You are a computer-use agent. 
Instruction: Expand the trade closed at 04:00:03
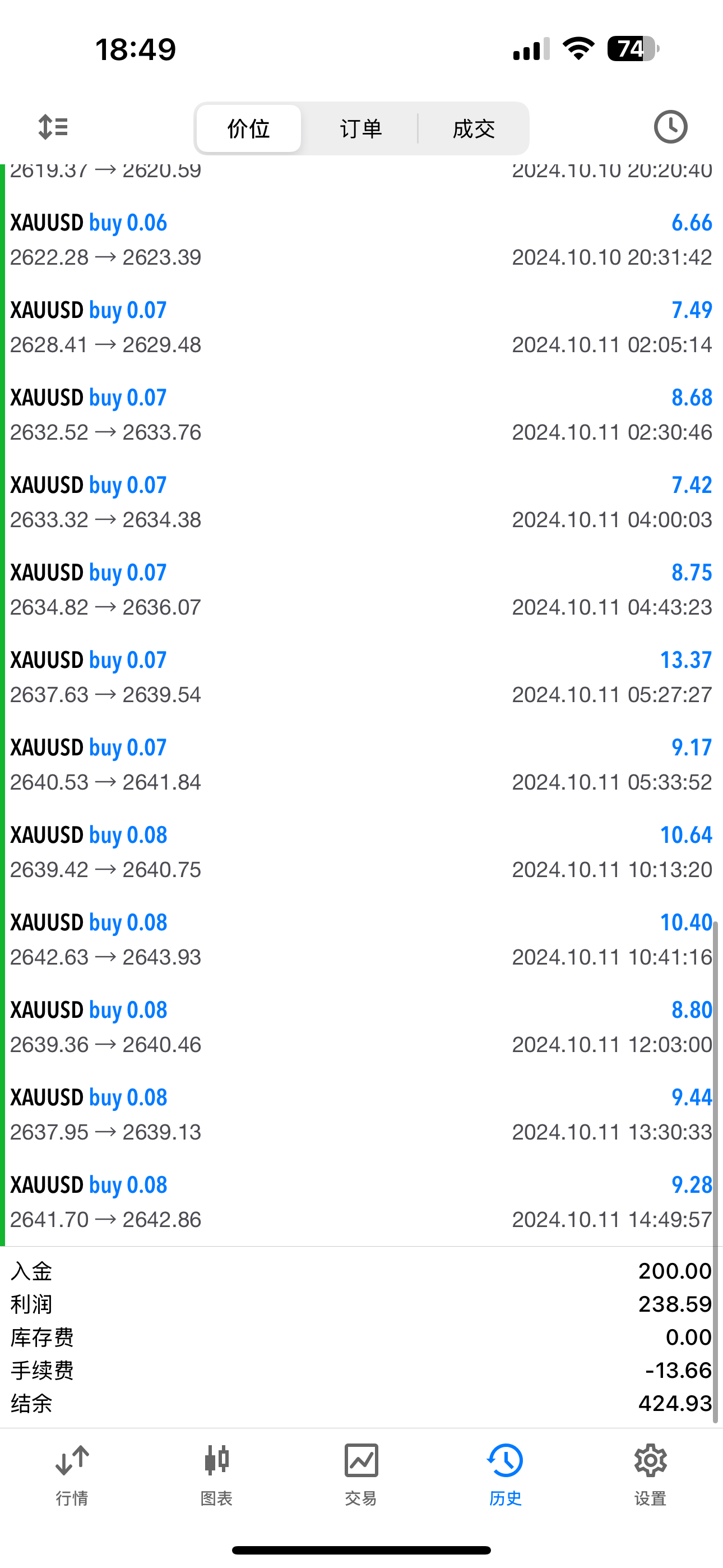click(361, 502)
